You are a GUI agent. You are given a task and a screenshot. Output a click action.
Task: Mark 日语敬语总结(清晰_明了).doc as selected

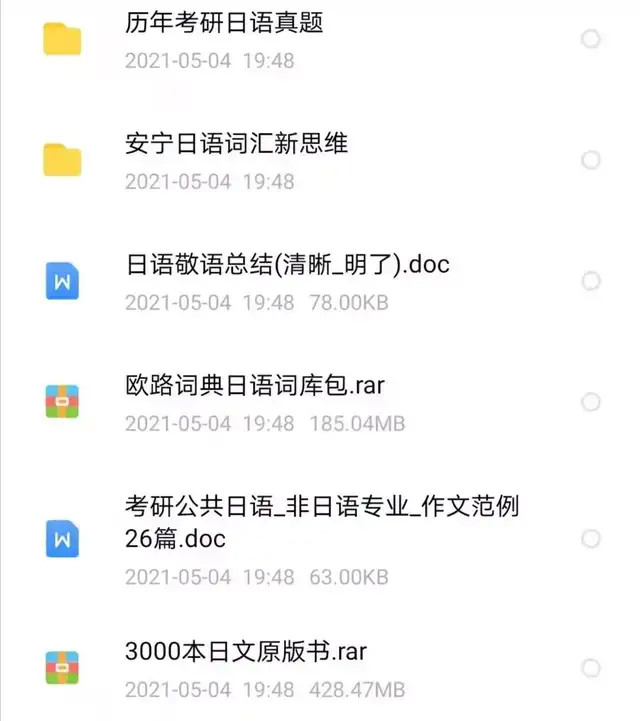[x=591, y=281]
